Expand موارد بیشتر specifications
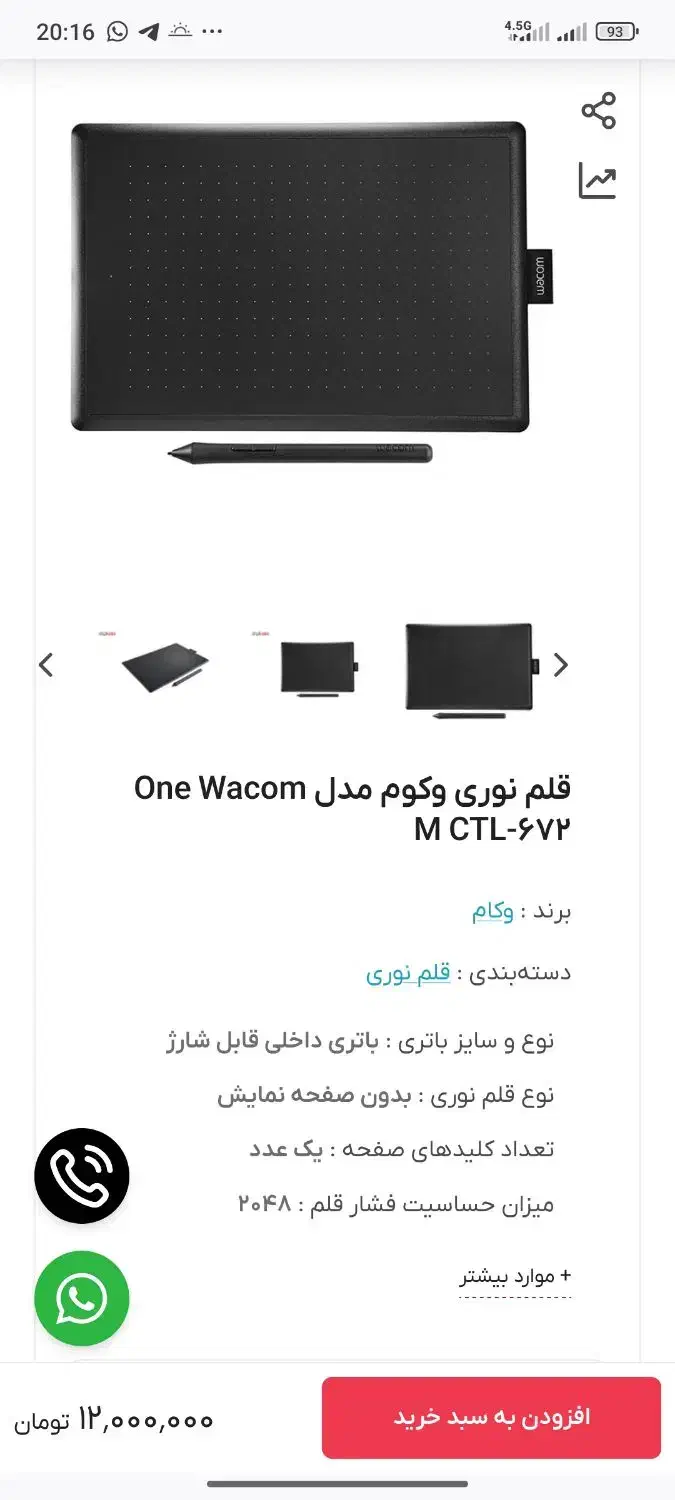The width and height of the screenshot is (675, 1500). pyautogui.click(x=515, y=1277)
